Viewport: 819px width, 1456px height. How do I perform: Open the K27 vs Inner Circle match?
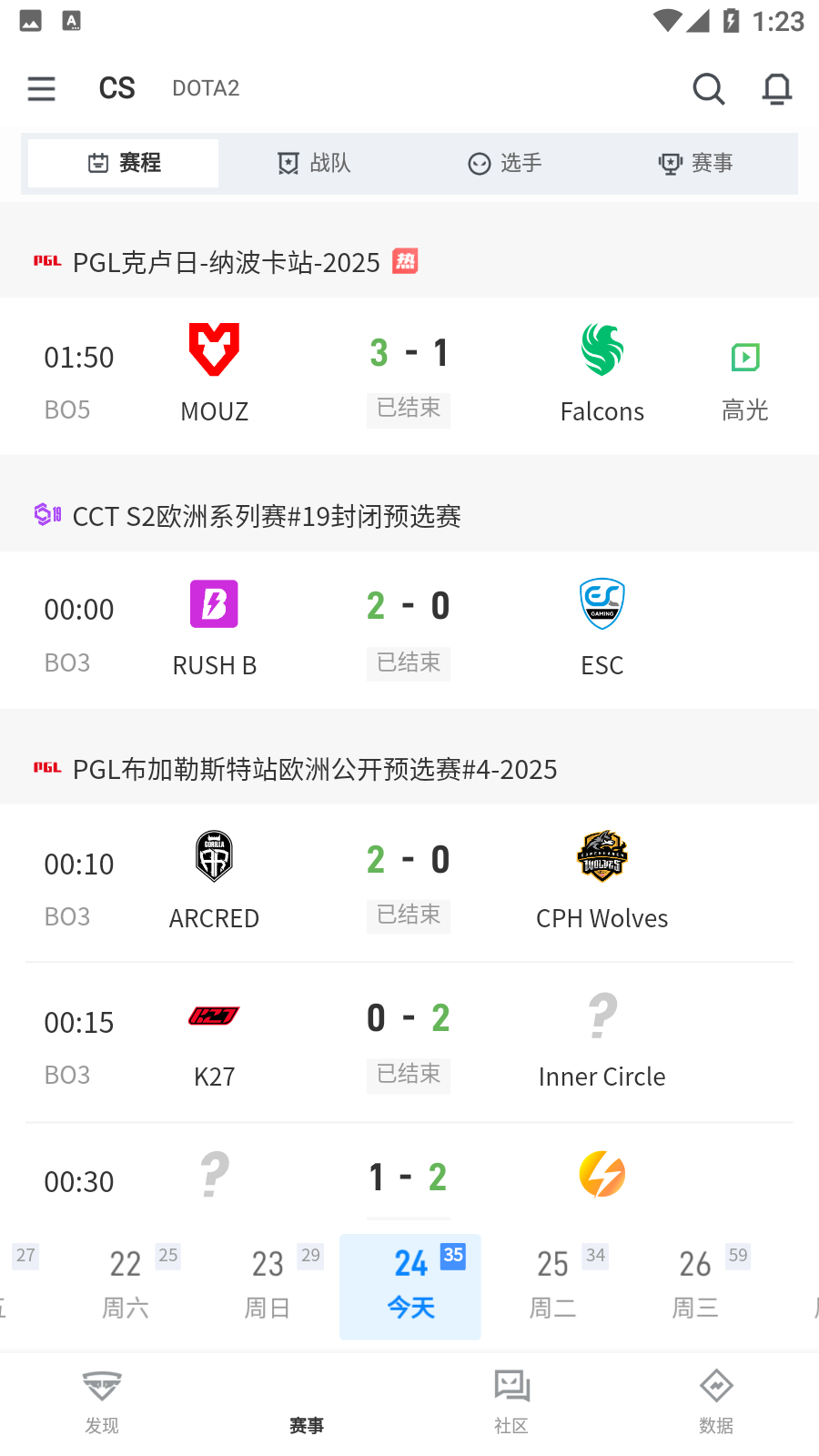409,1041
